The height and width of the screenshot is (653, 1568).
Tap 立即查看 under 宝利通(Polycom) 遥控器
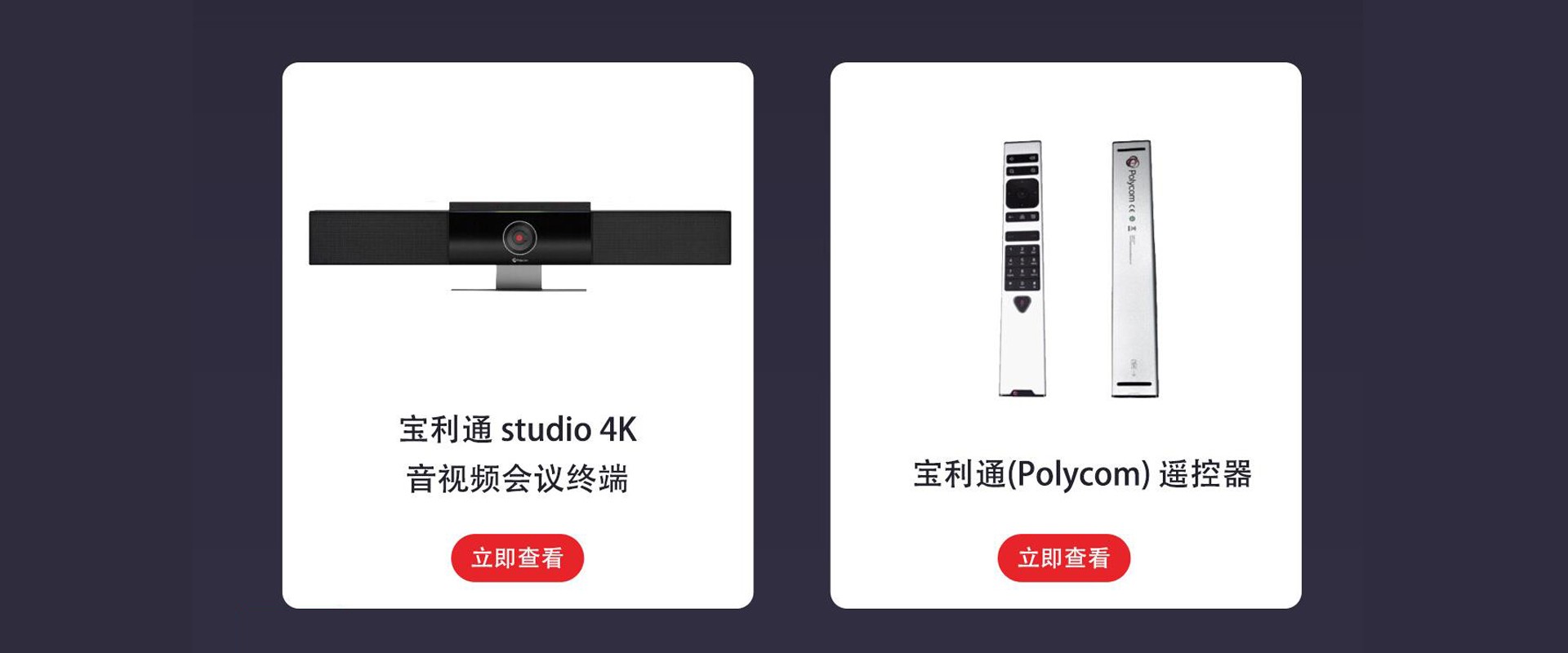(1063, 558)
